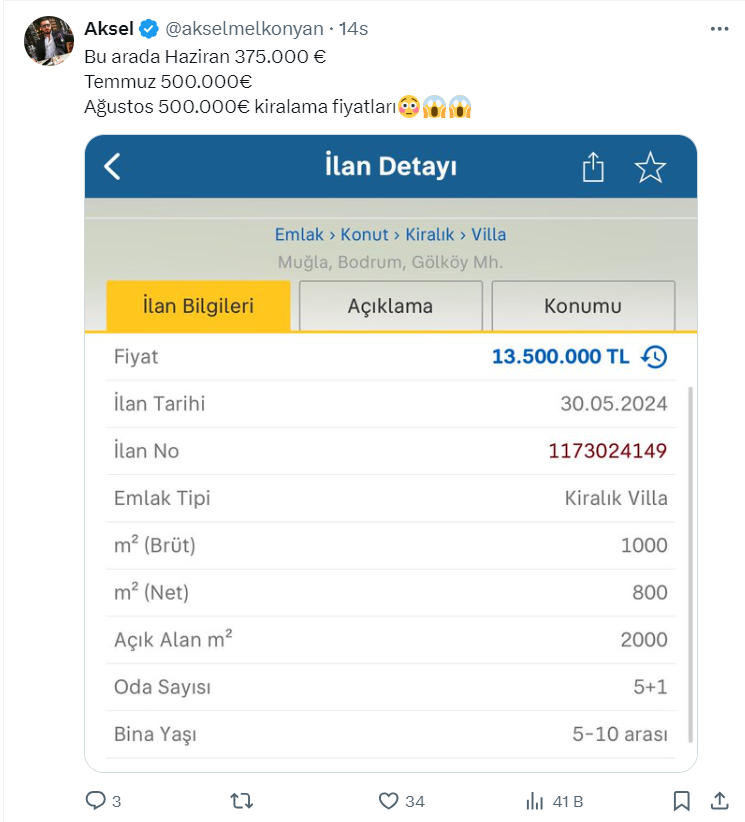Reply to Aksel's tweet

coord(96,801)
